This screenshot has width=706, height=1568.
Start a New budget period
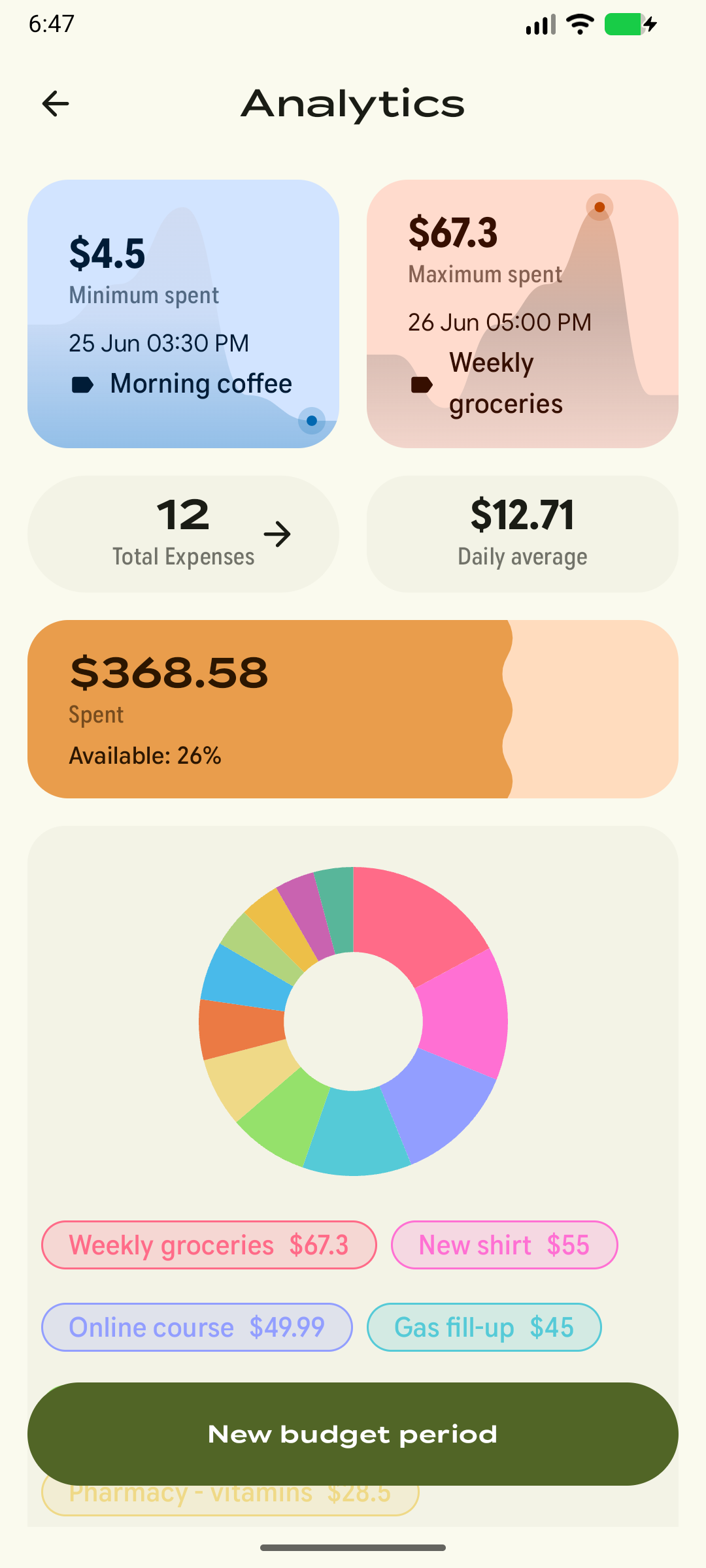point(353,1434)
